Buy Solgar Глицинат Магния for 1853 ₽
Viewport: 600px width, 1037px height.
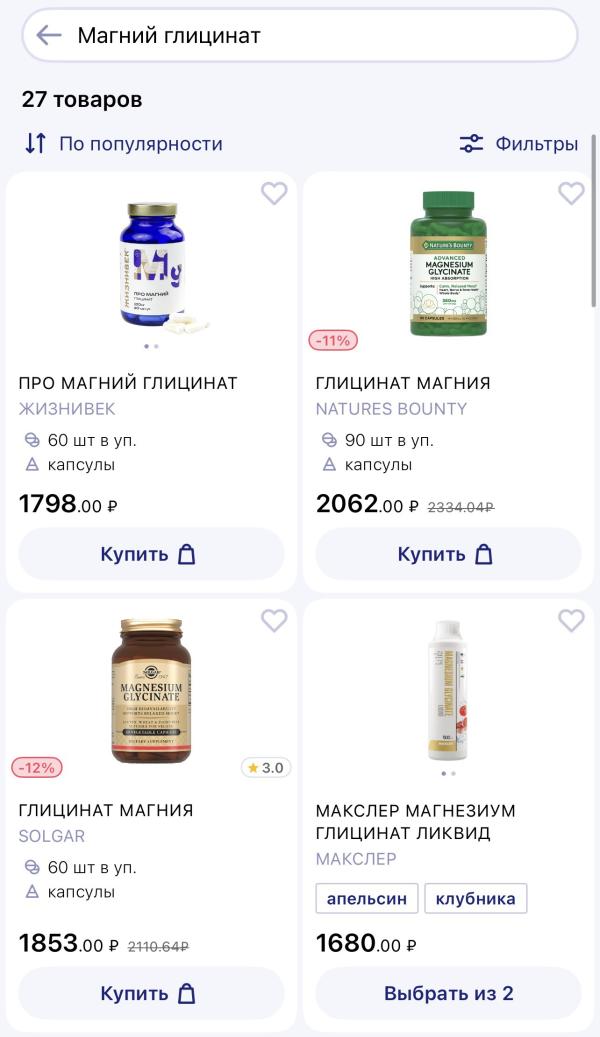coord(151,993)
